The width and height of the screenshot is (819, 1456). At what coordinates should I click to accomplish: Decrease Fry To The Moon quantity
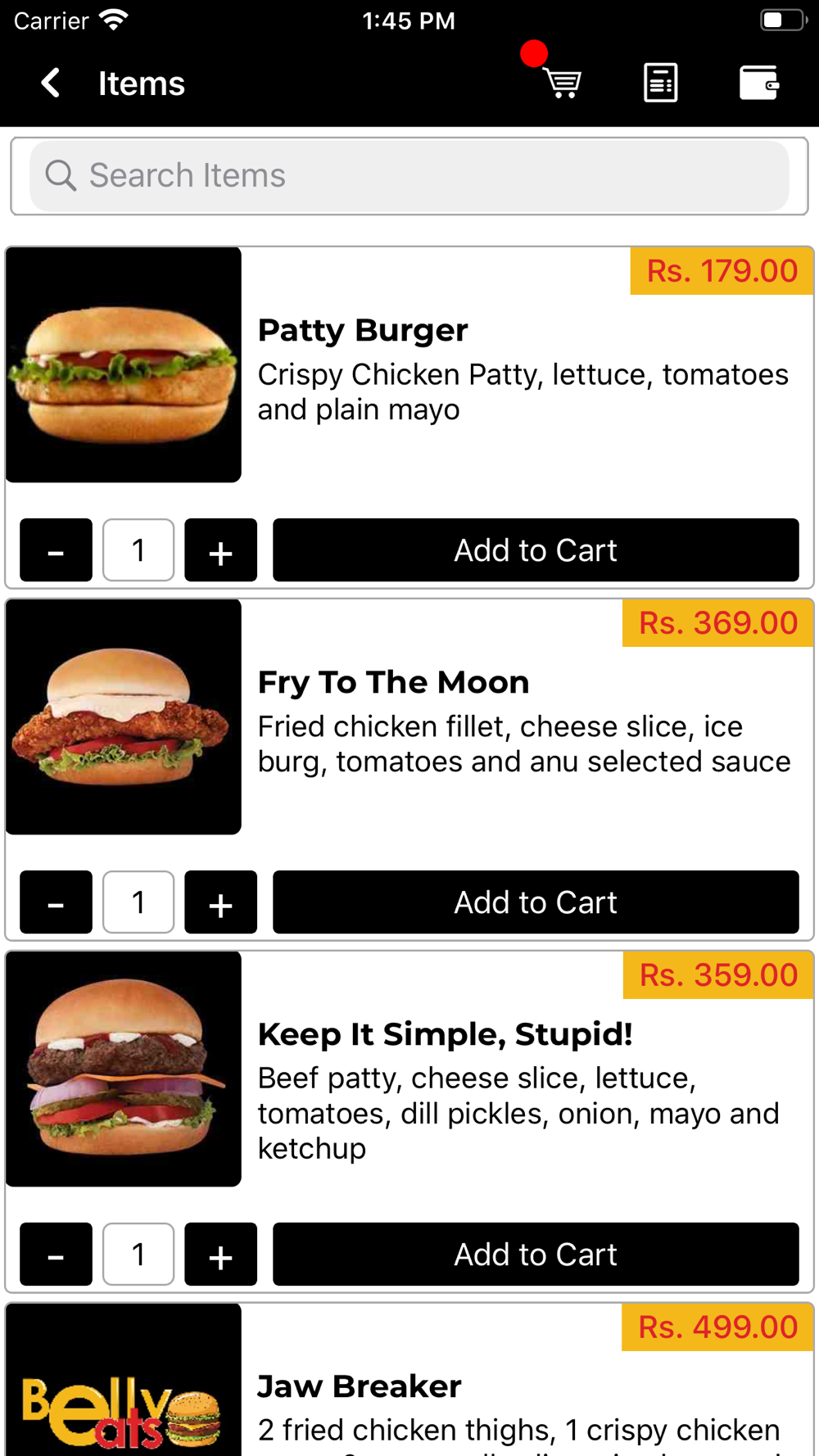click(56, 902)
